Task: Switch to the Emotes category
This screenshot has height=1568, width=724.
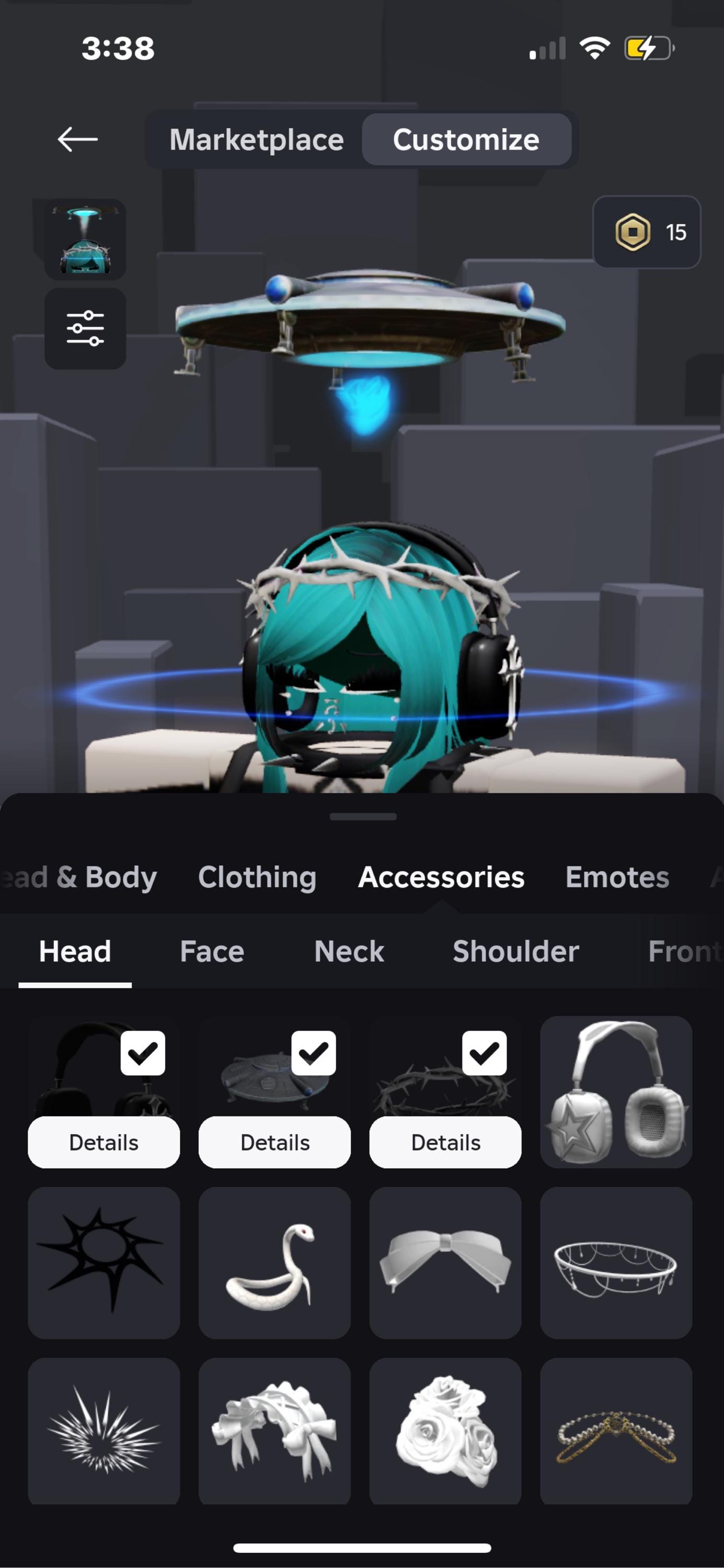Action: (617, 877)
